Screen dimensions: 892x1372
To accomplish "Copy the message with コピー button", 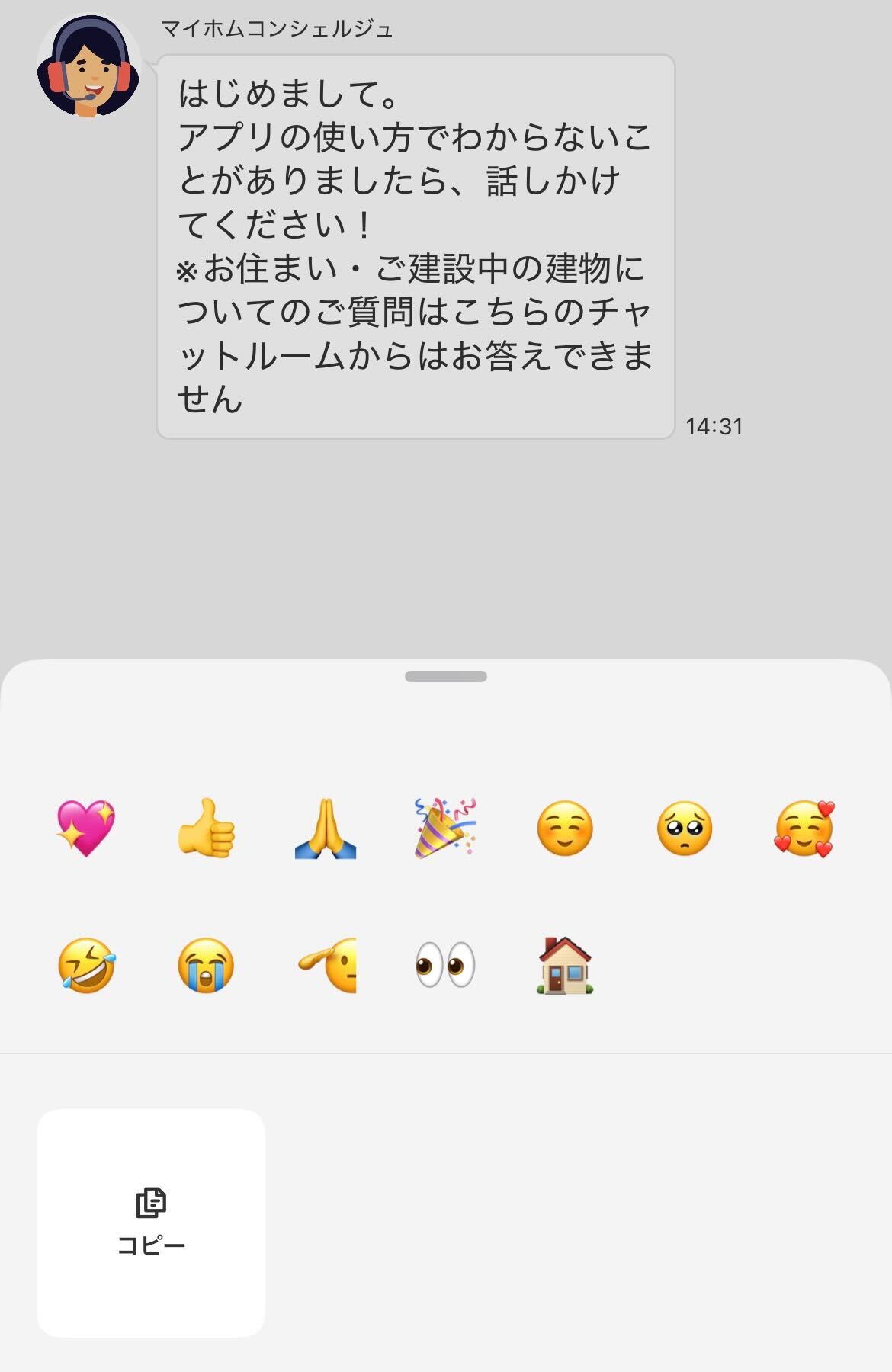I will (x=151, y=1223).
